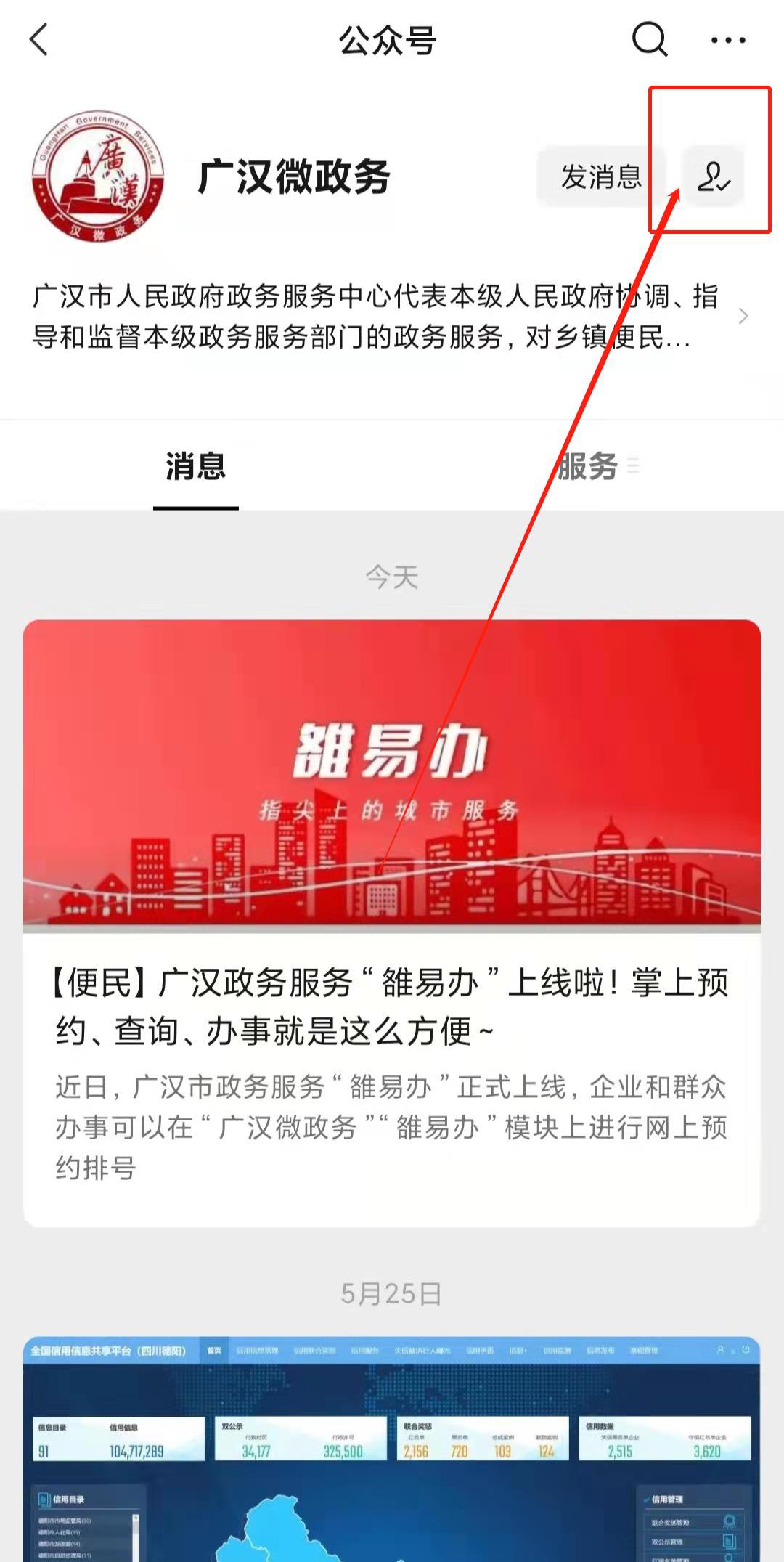Open the search magnifier icon
Image resolution: width=784 pixels, height=1562 pixels.
click(649, 39)
